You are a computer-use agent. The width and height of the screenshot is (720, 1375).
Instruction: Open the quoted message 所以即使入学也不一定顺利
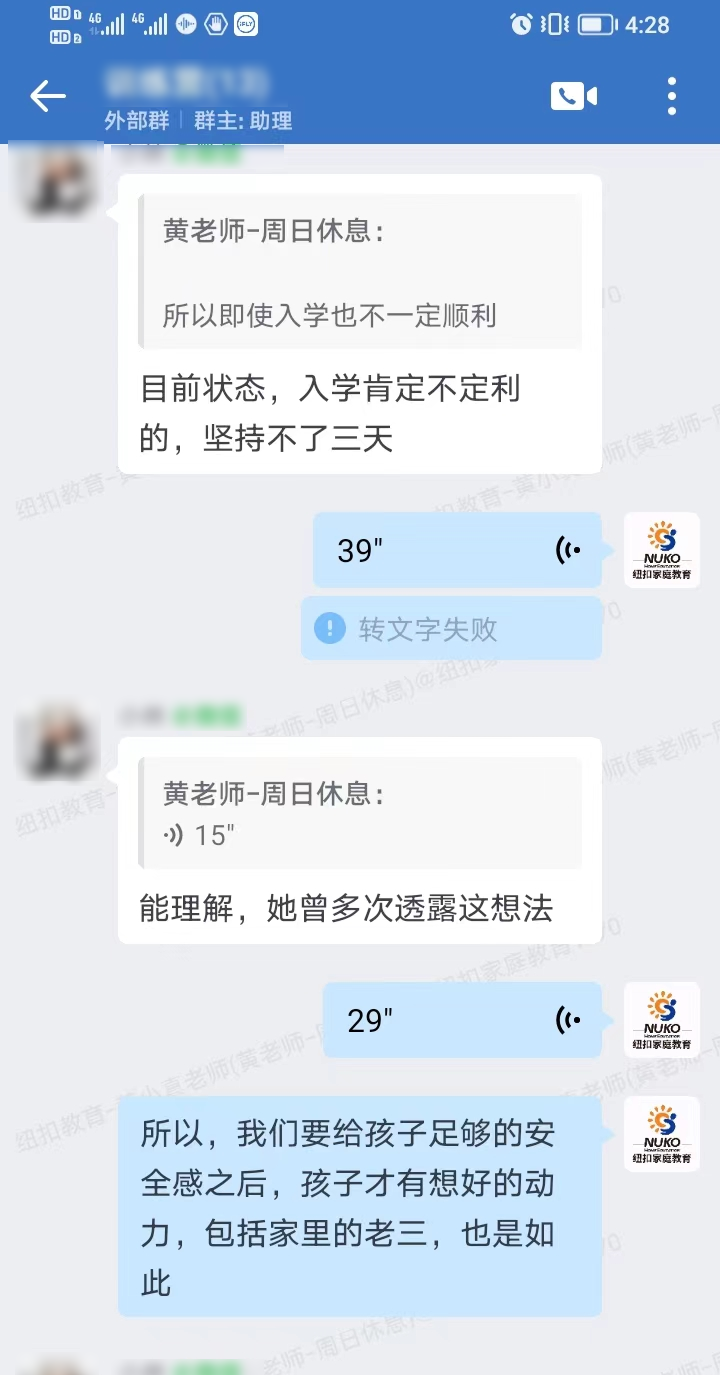click(x=360, y=272)
